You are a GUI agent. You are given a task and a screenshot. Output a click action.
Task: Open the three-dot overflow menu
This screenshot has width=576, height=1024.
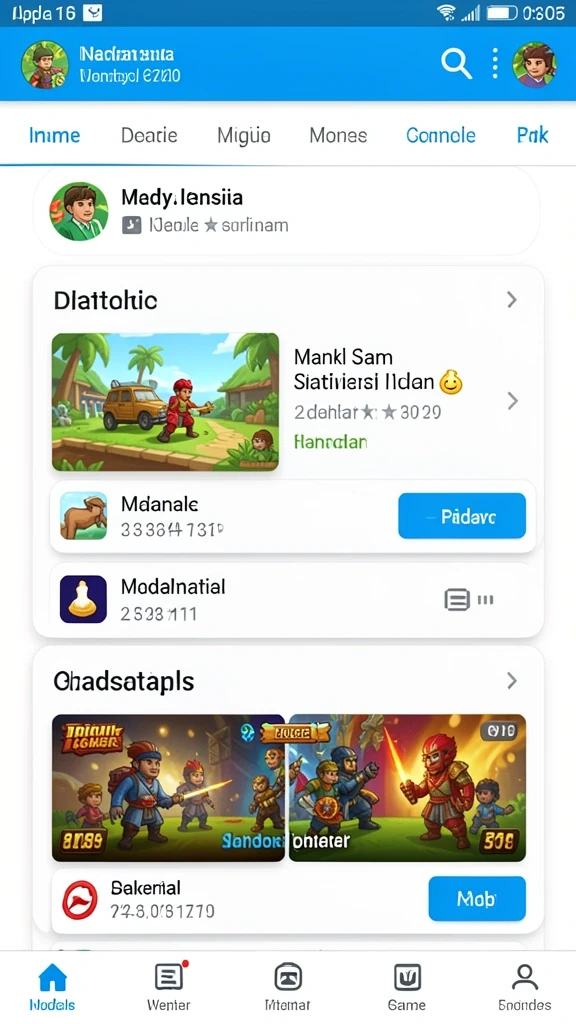tap(495, 64)
